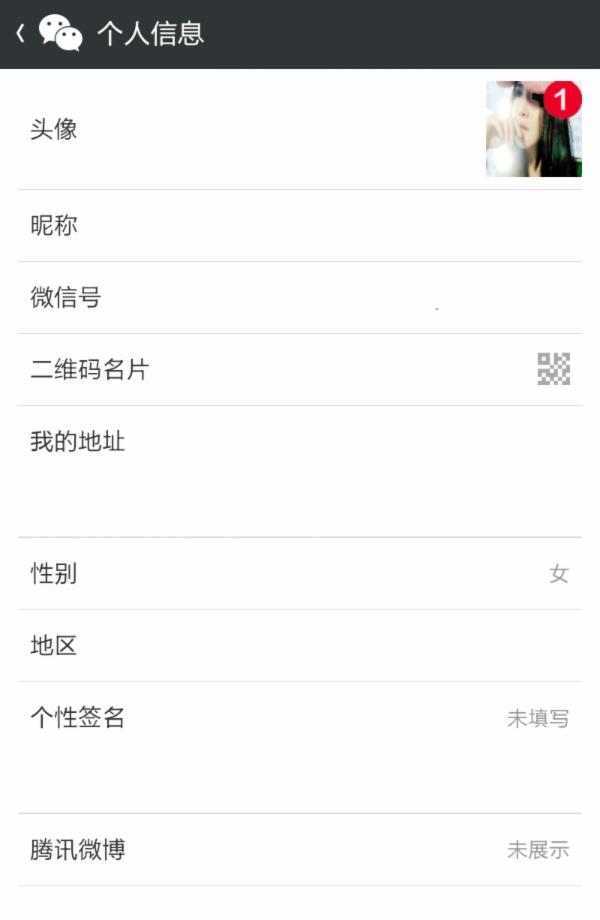
Task: Select 地区 region
Action: point(300,646)
